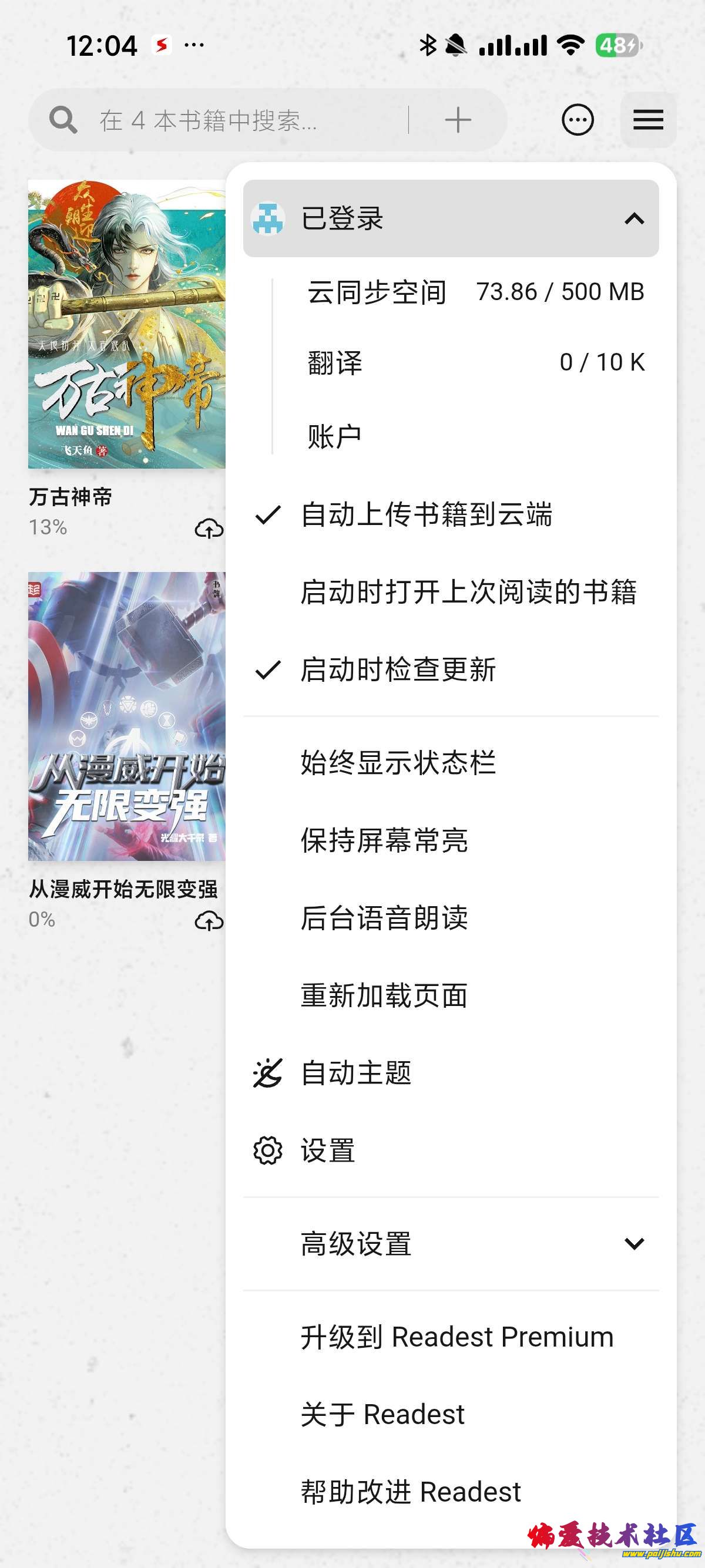Open 关于 Readest
Viewport: 705px width, 1568px height.
point(382,1414)
